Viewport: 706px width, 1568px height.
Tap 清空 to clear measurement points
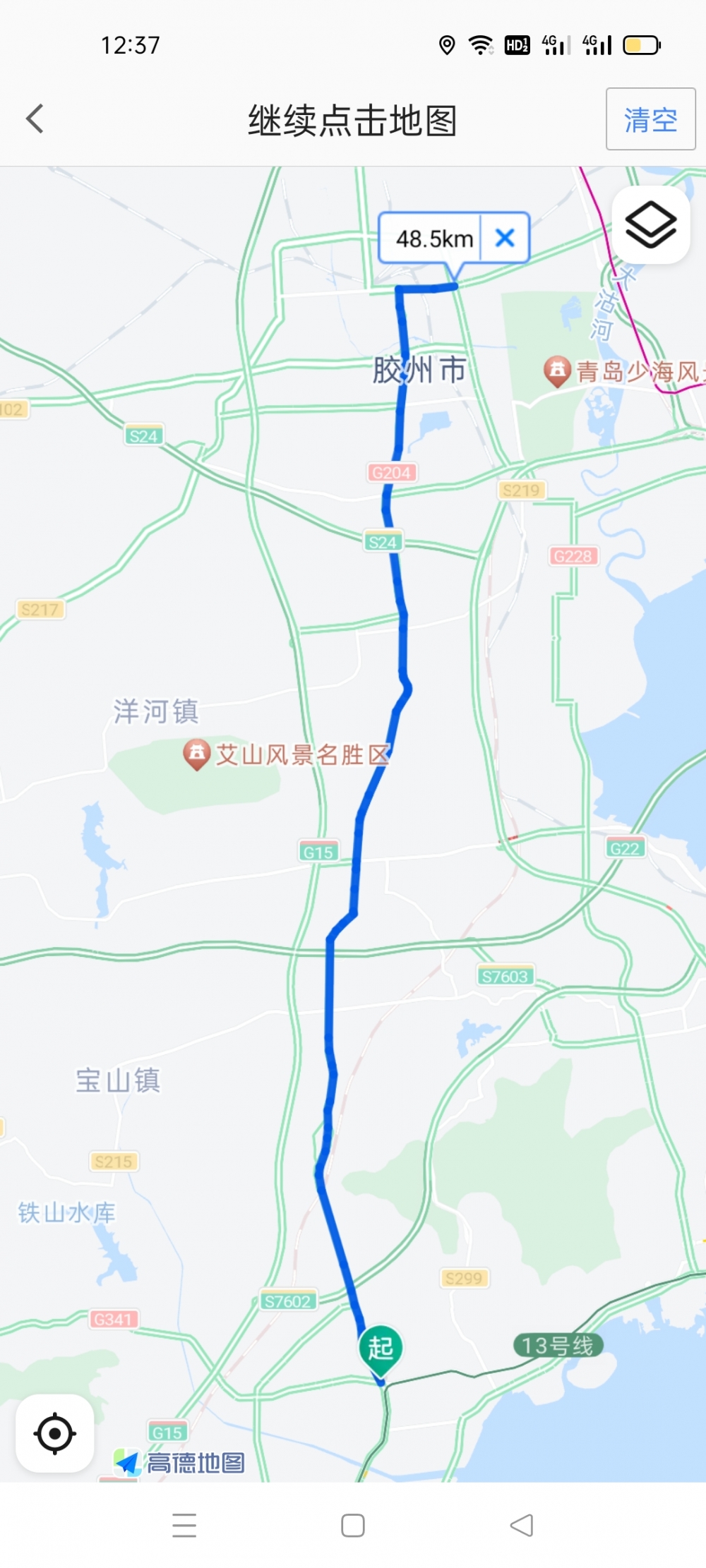click(650, 119)
